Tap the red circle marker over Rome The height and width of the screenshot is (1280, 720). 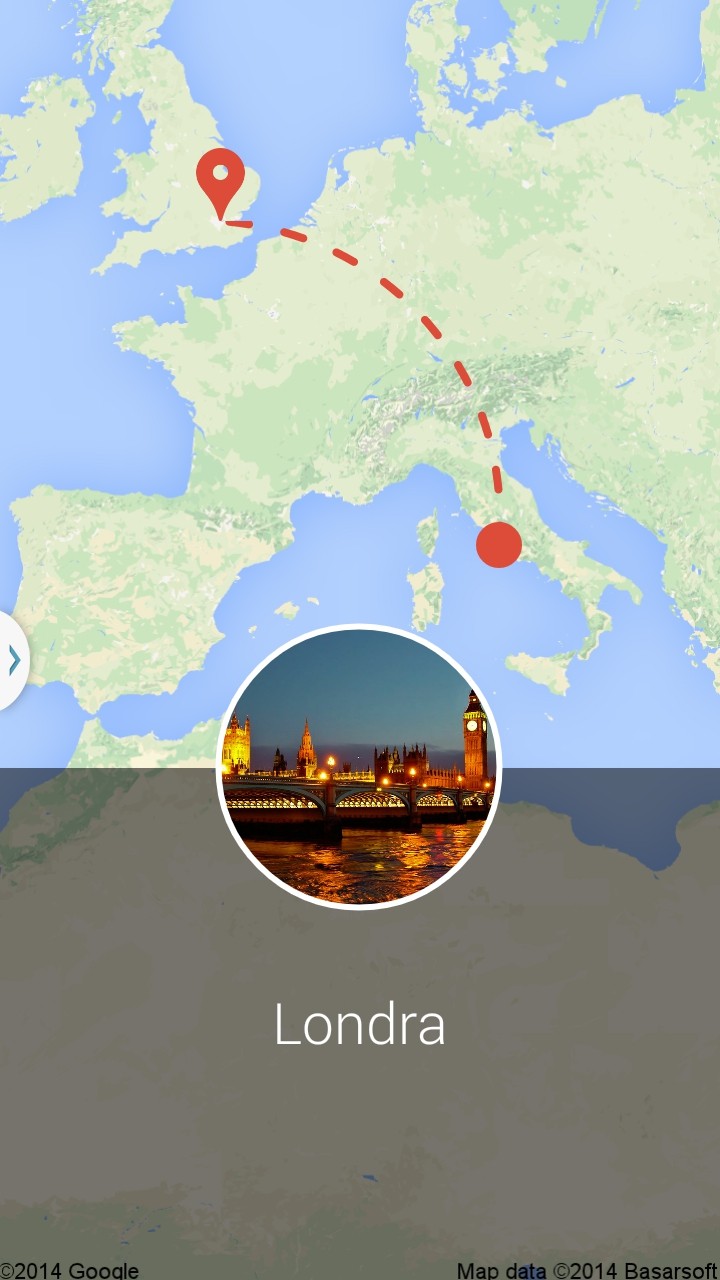tap(499, 545)
